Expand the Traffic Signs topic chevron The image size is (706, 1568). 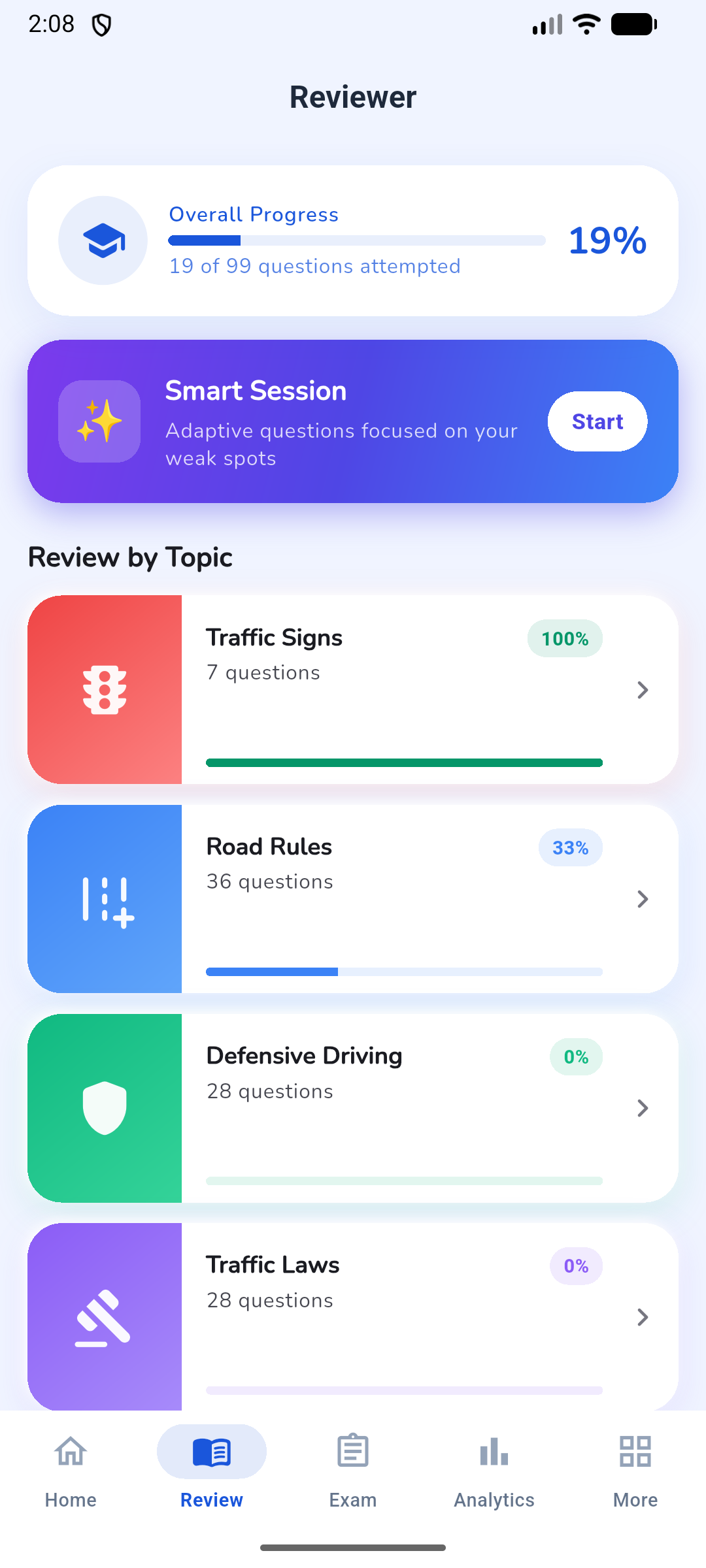(x=643, y=690)
